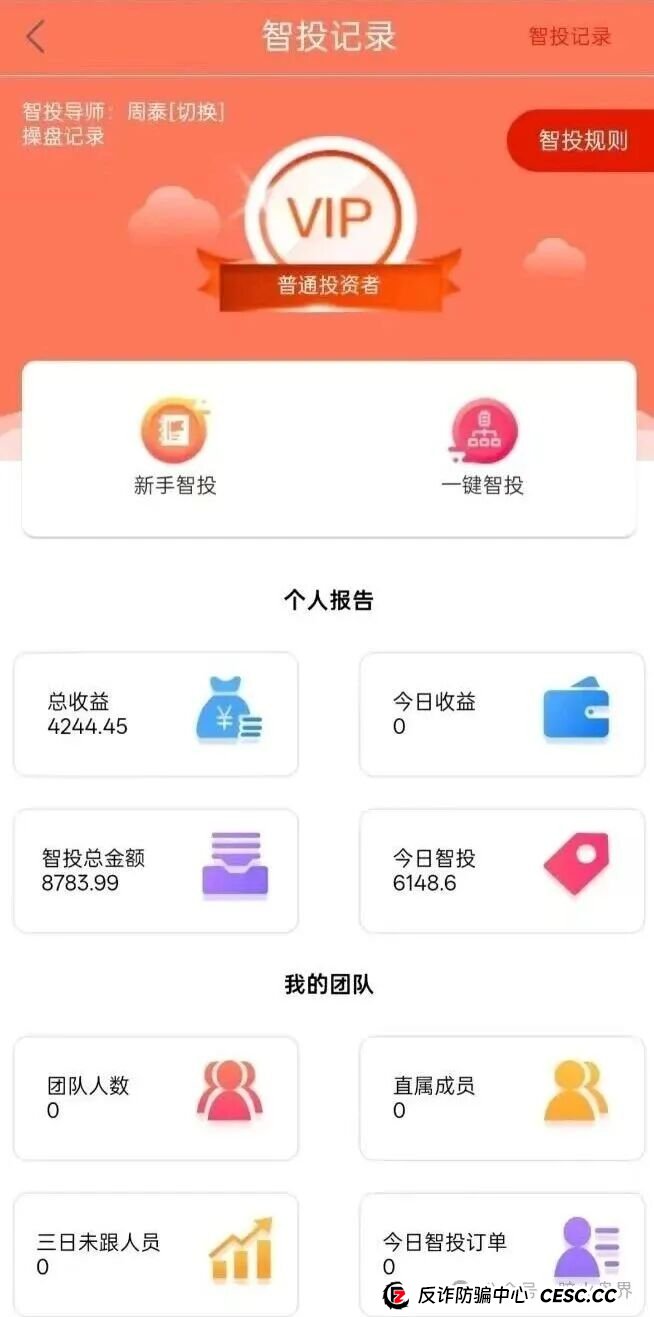Switch mentor via 周泰[切换]
This screenshot has height=1317, width=654.
tap(176, 112)
